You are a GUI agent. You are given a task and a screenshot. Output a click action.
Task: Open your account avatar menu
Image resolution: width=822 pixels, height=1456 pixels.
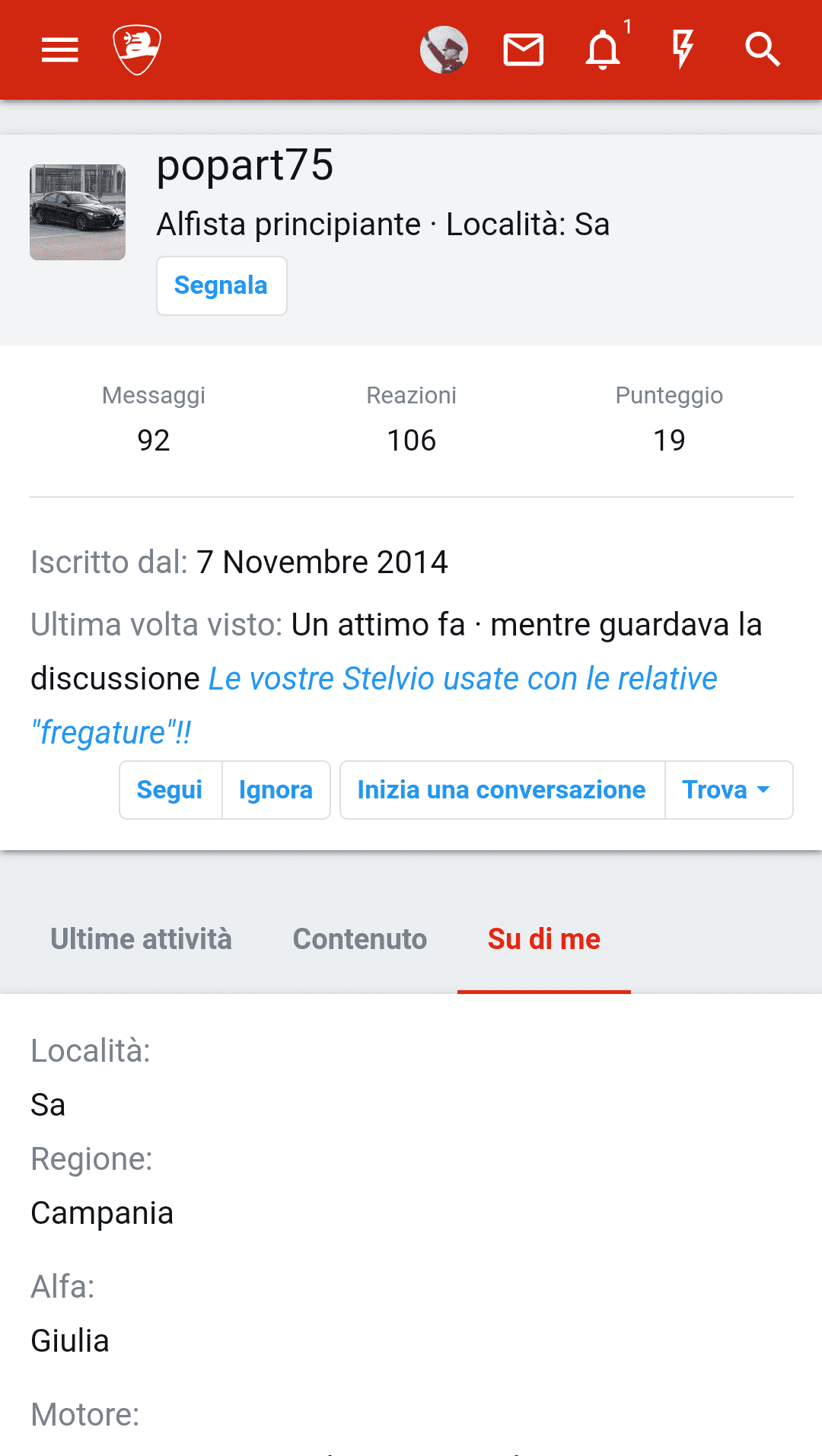[444, 50]
